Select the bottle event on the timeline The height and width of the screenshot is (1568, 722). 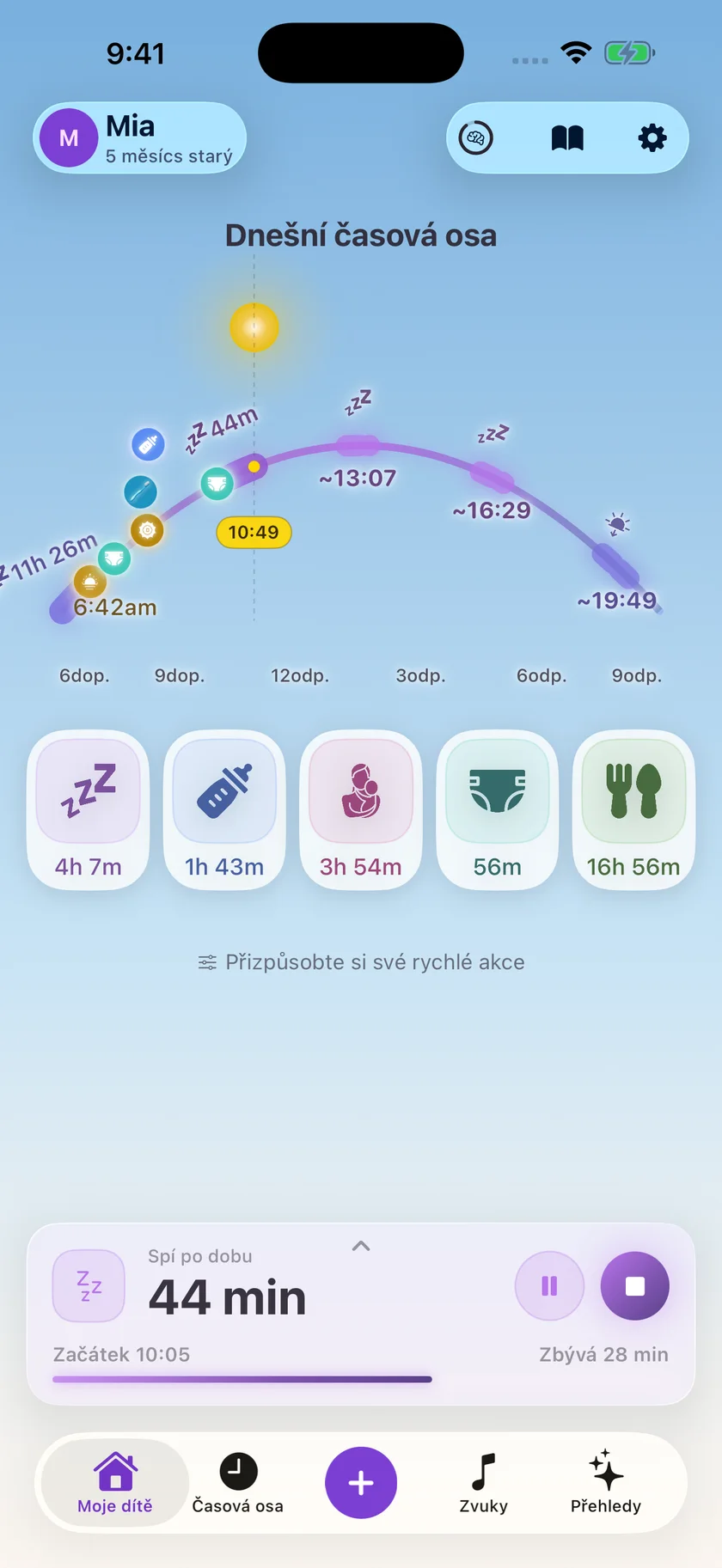[x=148, y=445]
